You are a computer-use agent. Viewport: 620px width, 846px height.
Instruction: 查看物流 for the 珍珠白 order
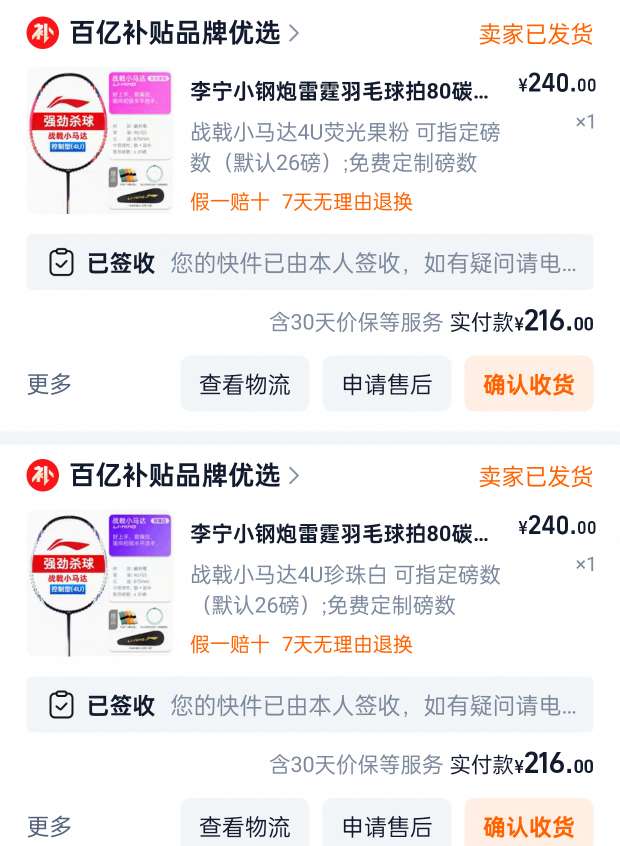[245, 826]
